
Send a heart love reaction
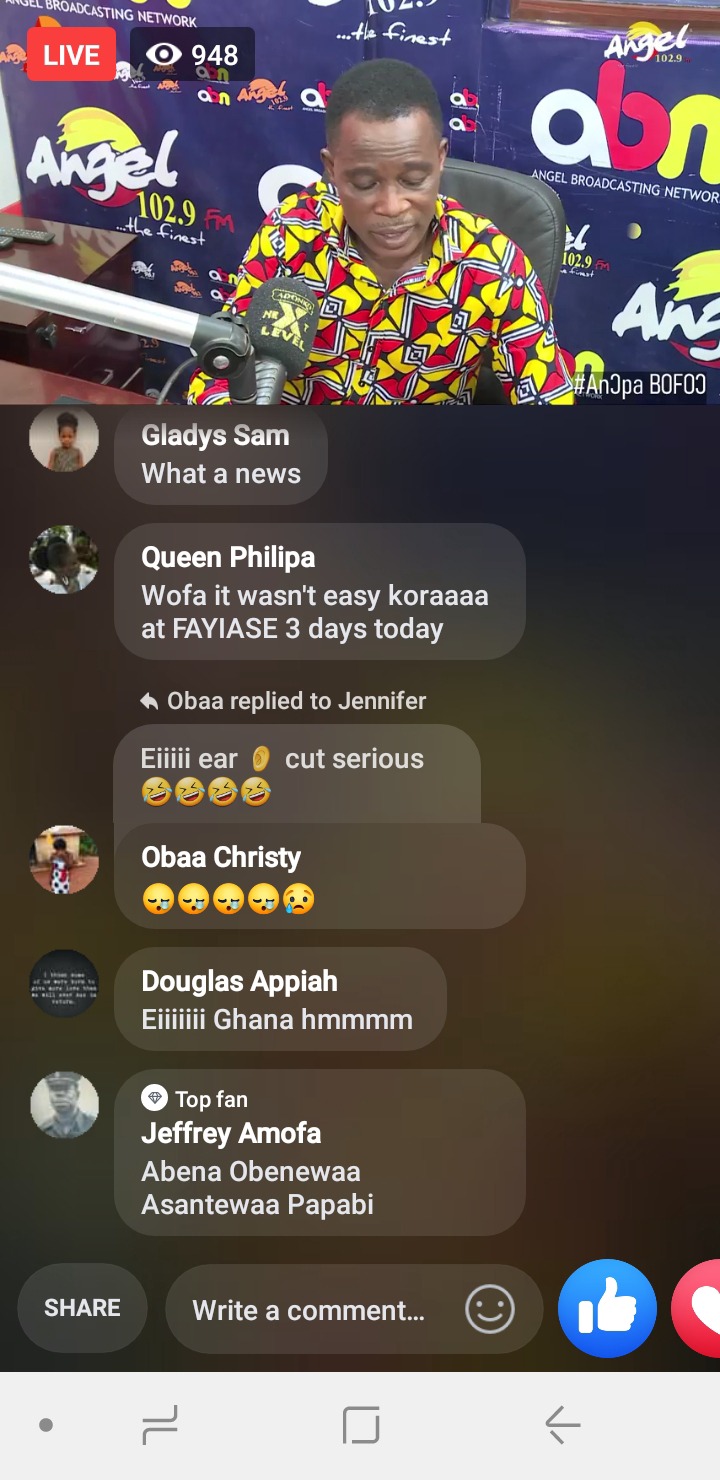702,1309
